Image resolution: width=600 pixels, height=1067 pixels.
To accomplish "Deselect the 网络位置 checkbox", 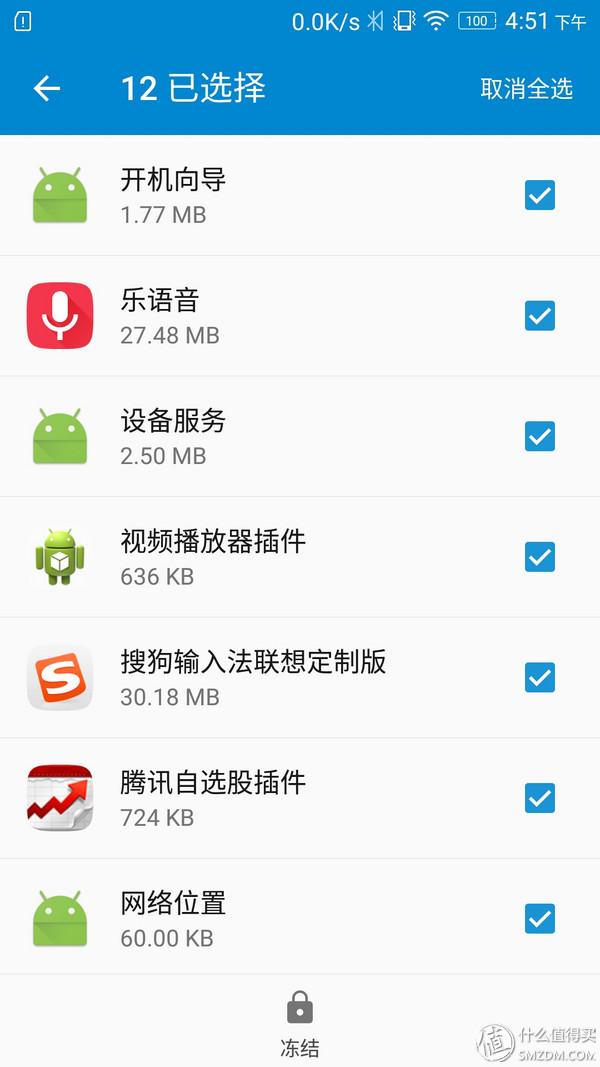I will click(x=540, y=918).
